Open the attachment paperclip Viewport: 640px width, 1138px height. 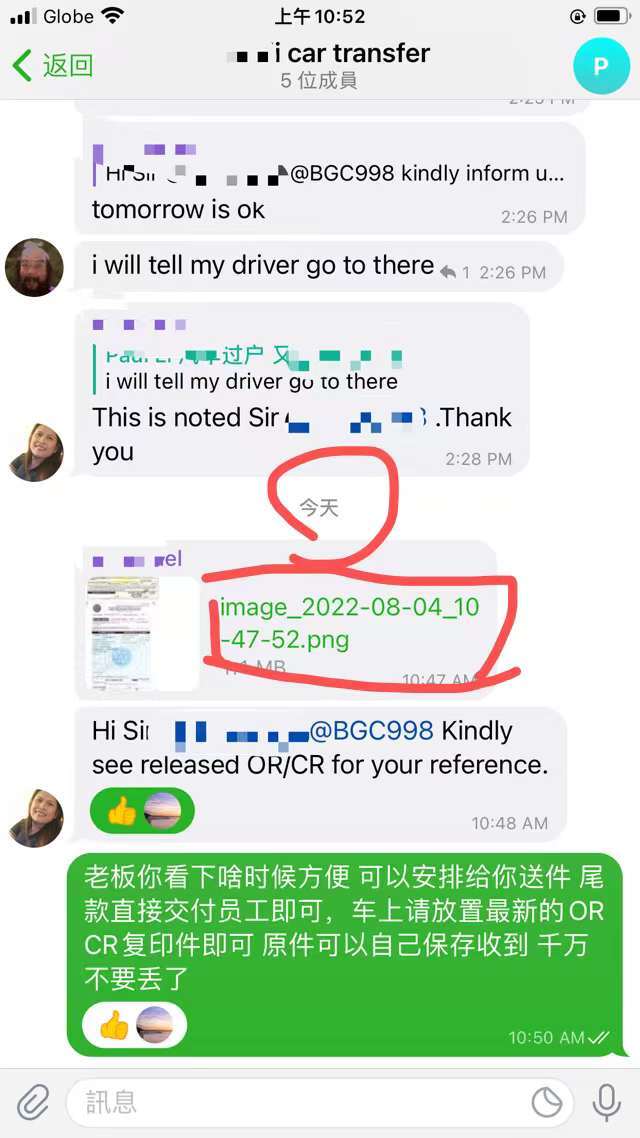(x=32, y=1102)
